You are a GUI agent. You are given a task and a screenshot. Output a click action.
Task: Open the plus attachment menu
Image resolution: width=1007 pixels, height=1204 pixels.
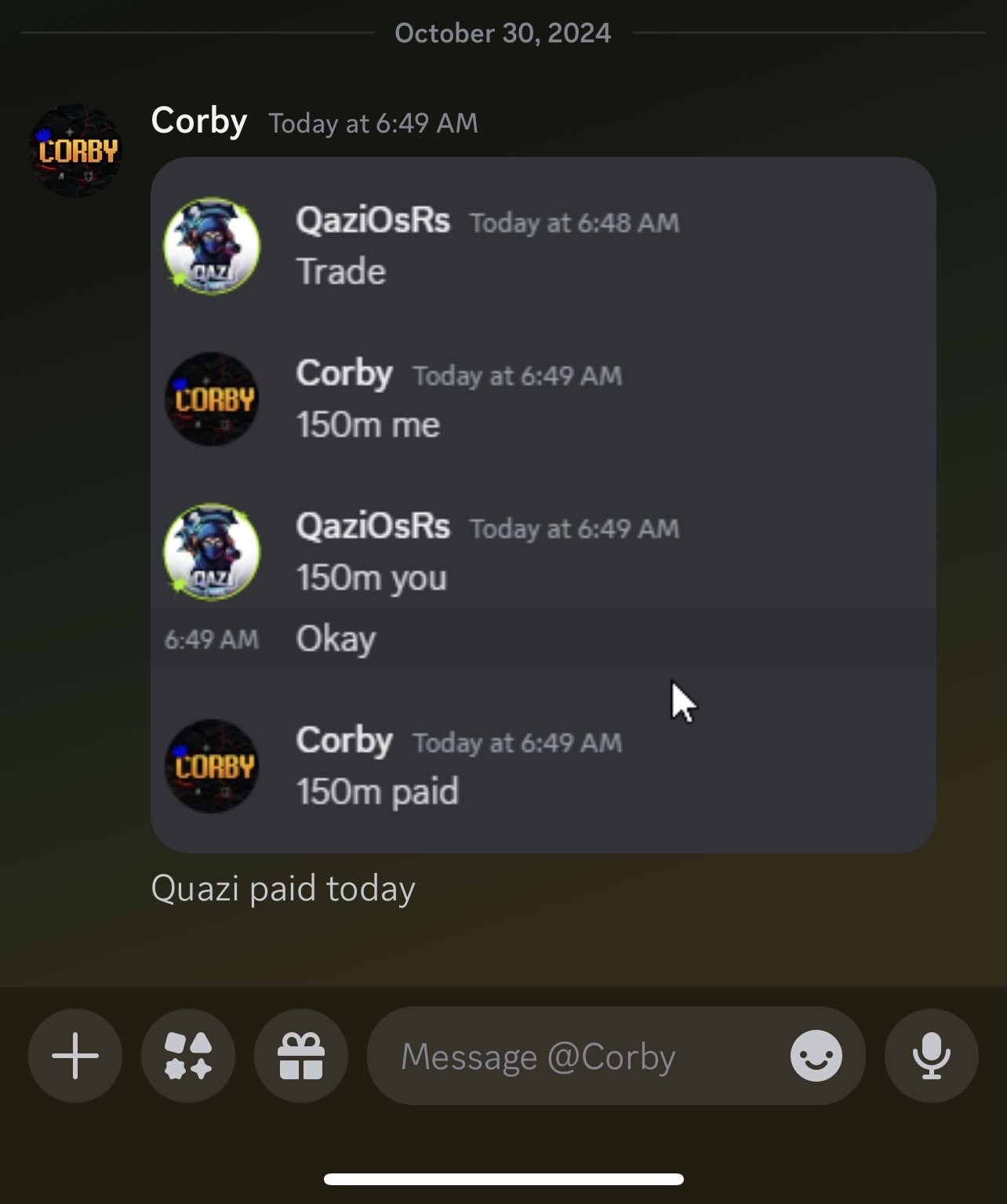(x=75, y=1056)
